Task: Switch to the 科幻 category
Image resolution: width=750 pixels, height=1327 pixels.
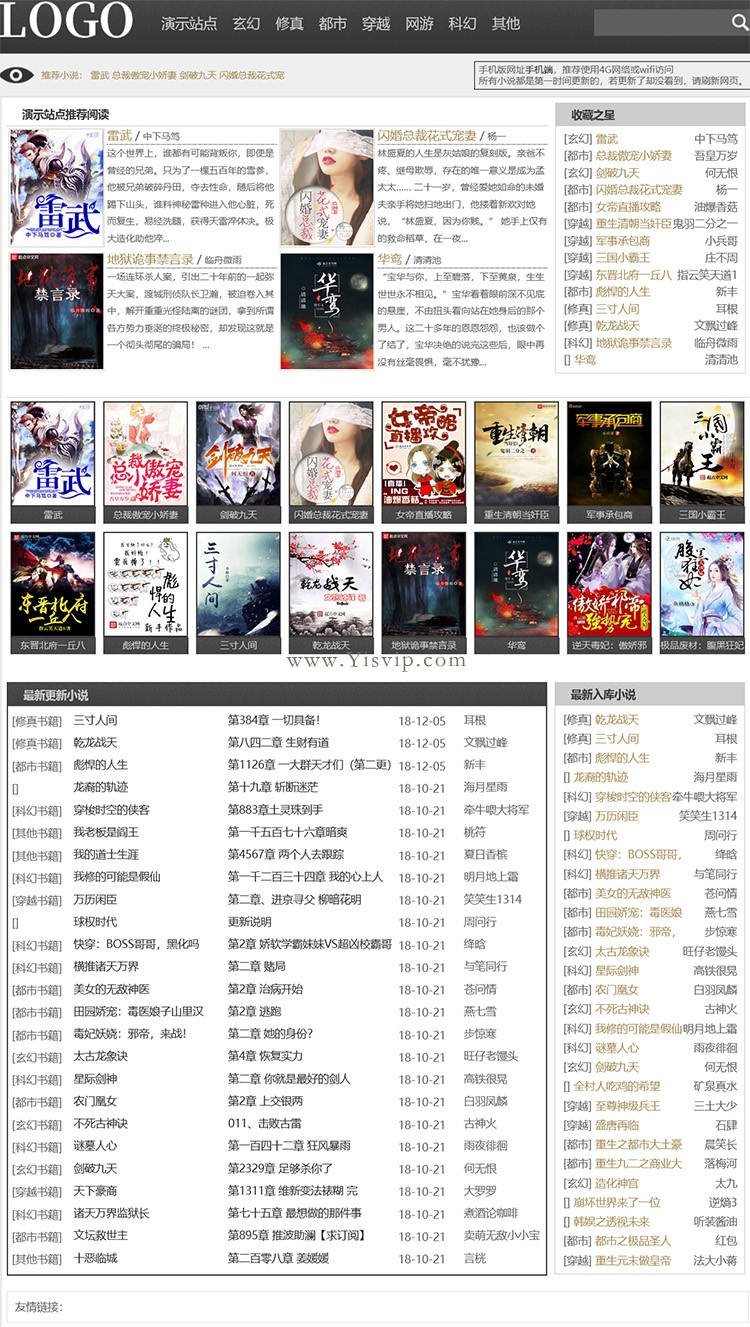Action: click(462, 23)
